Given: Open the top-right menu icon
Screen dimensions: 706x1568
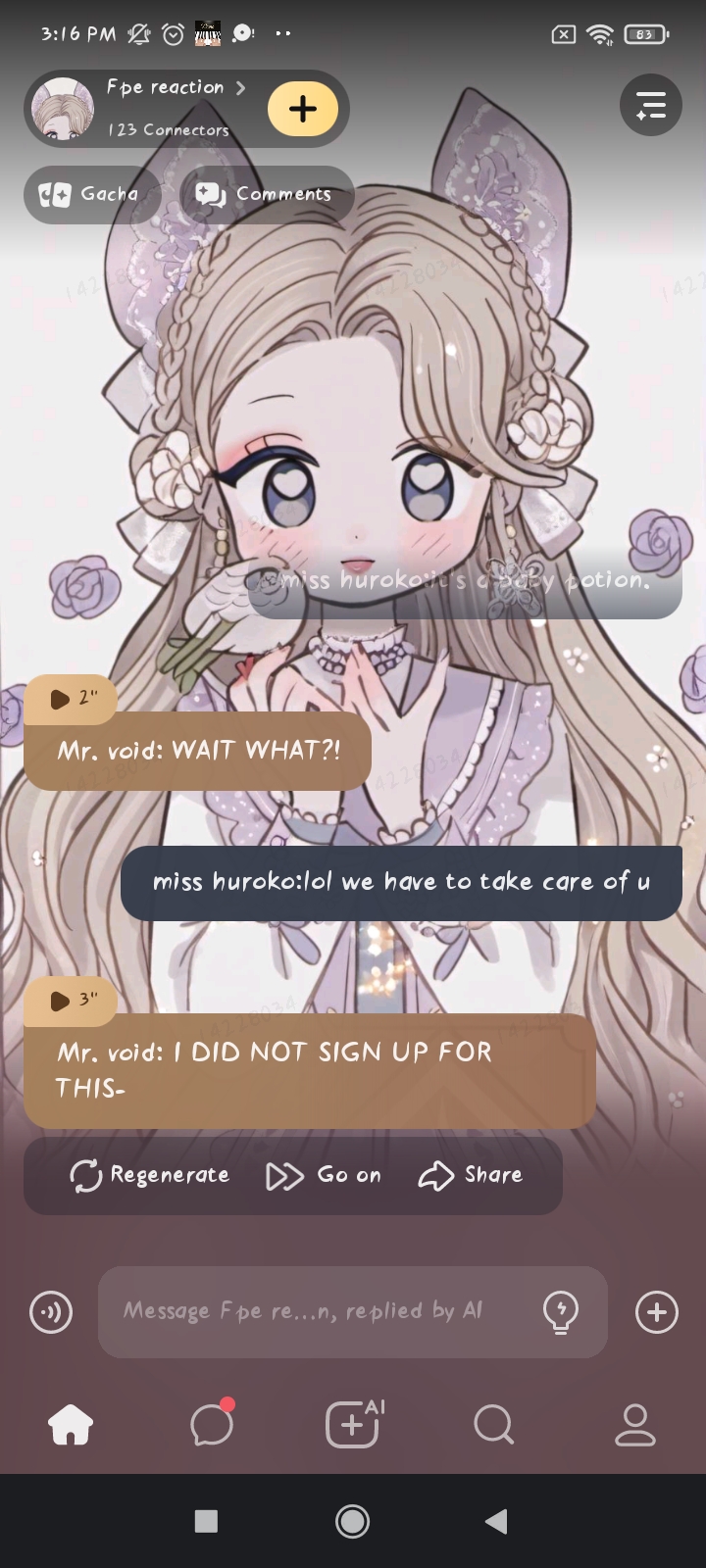Looking at the screenshot, I should click(x=651, y=105).
